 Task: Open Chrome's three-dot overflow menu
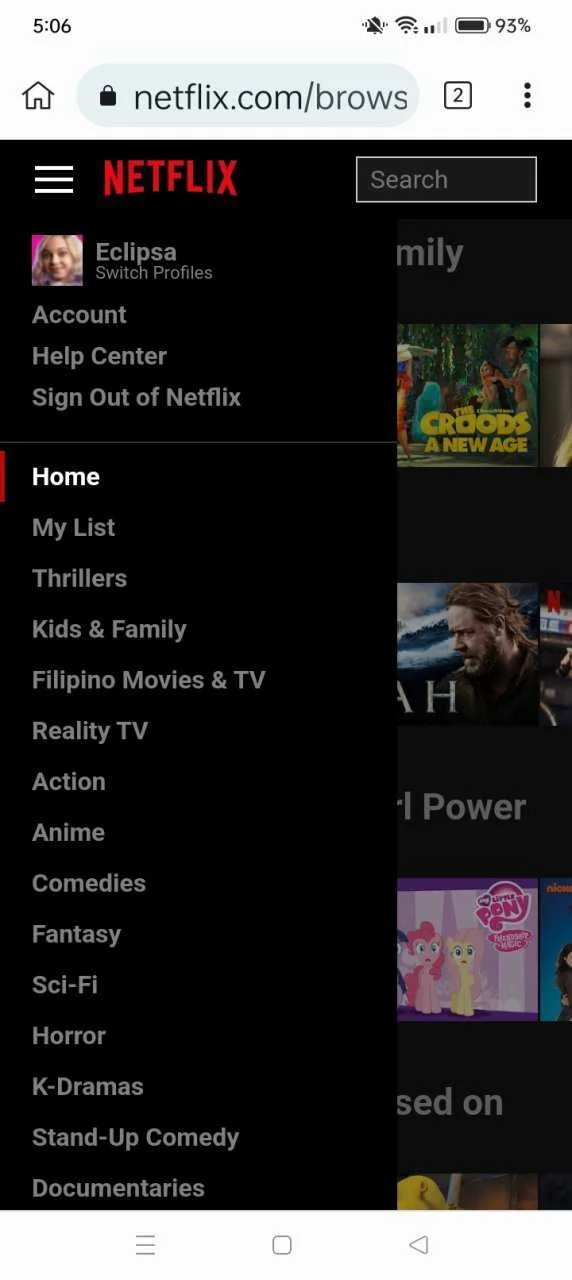click(x=527, y=95)
